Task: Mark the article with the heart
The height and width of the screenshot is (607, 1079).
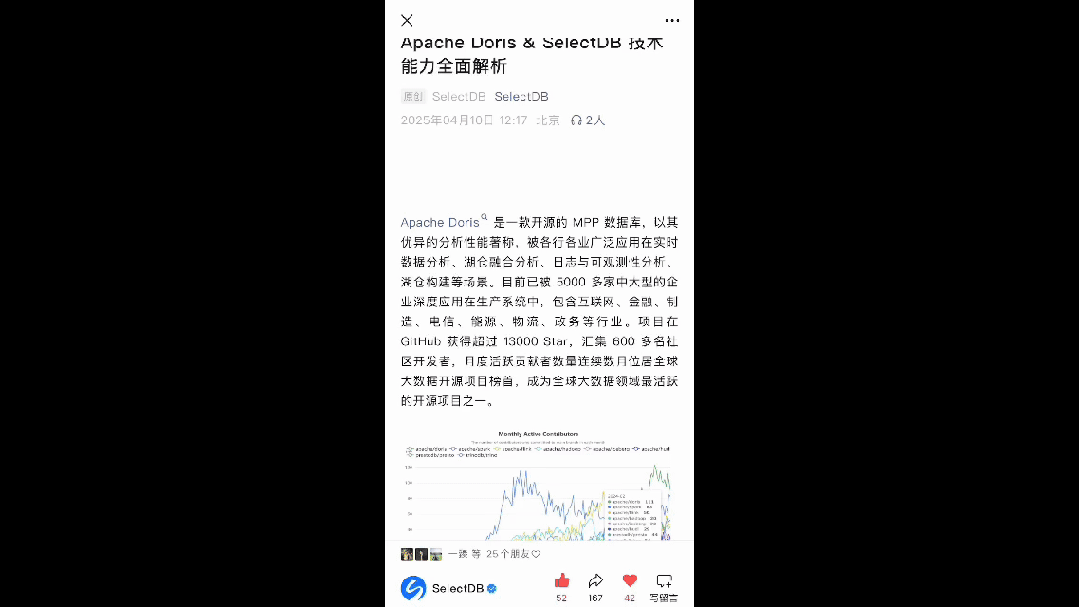Action: point(629,582)
